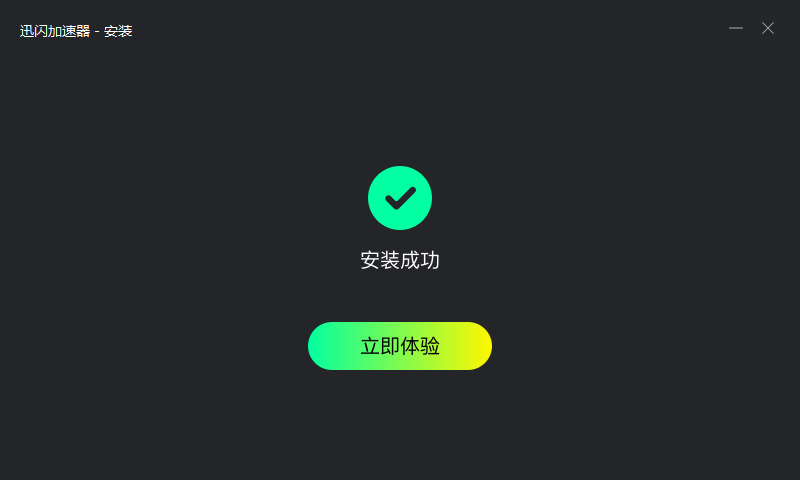Close the installer window
Screen dimensions: 800x480
point(768,28)
